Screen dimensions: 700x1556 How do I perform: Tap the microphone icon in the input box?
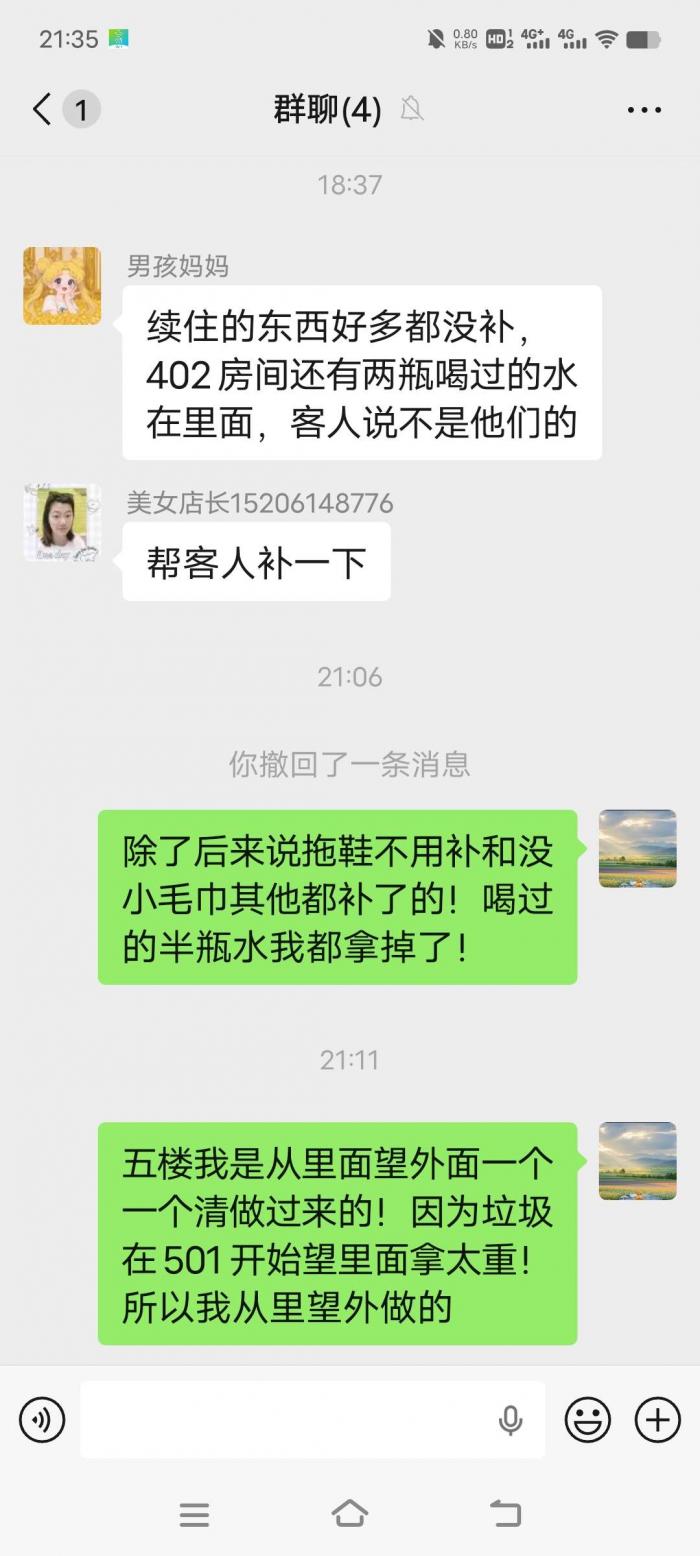(510, 1419)
